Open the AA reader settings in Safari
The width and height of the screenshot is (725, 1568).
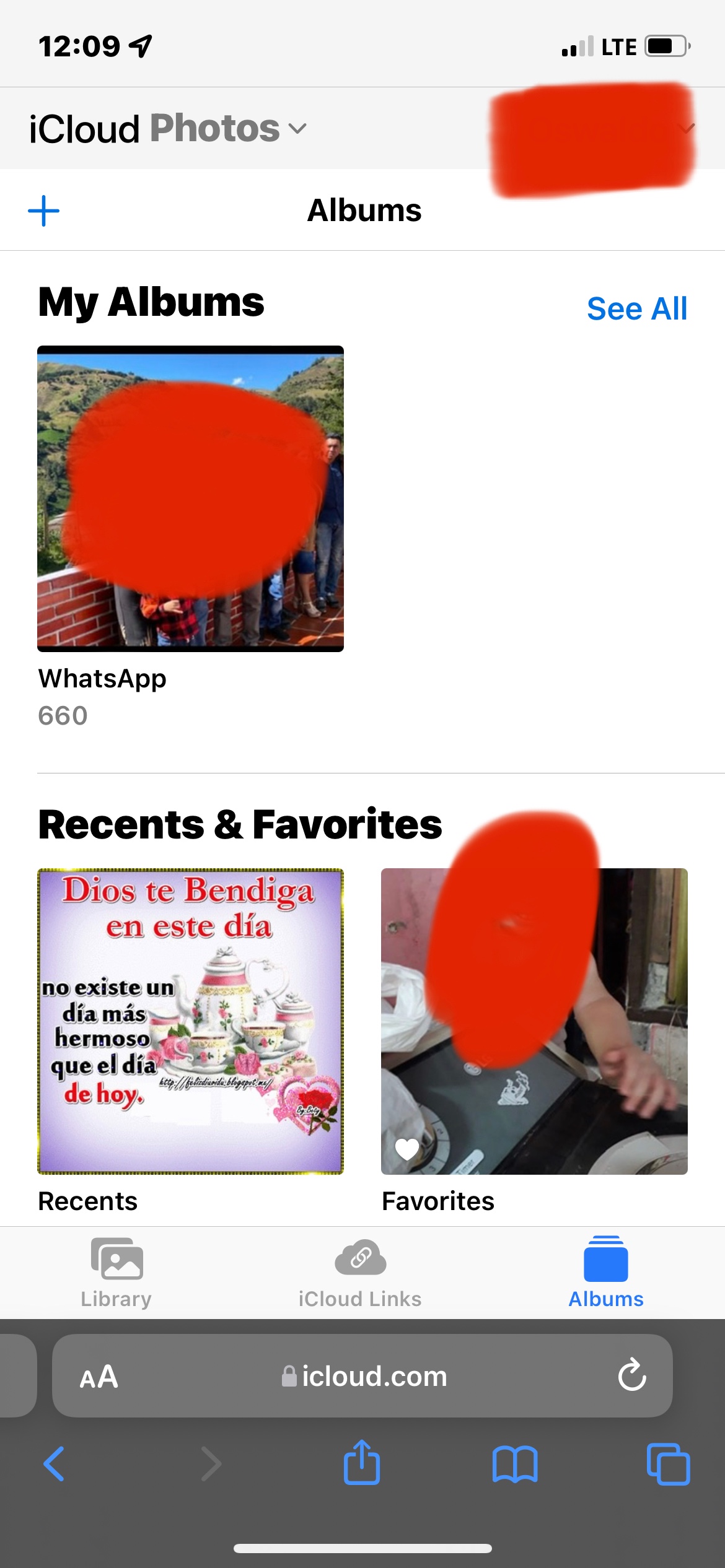99,1377
